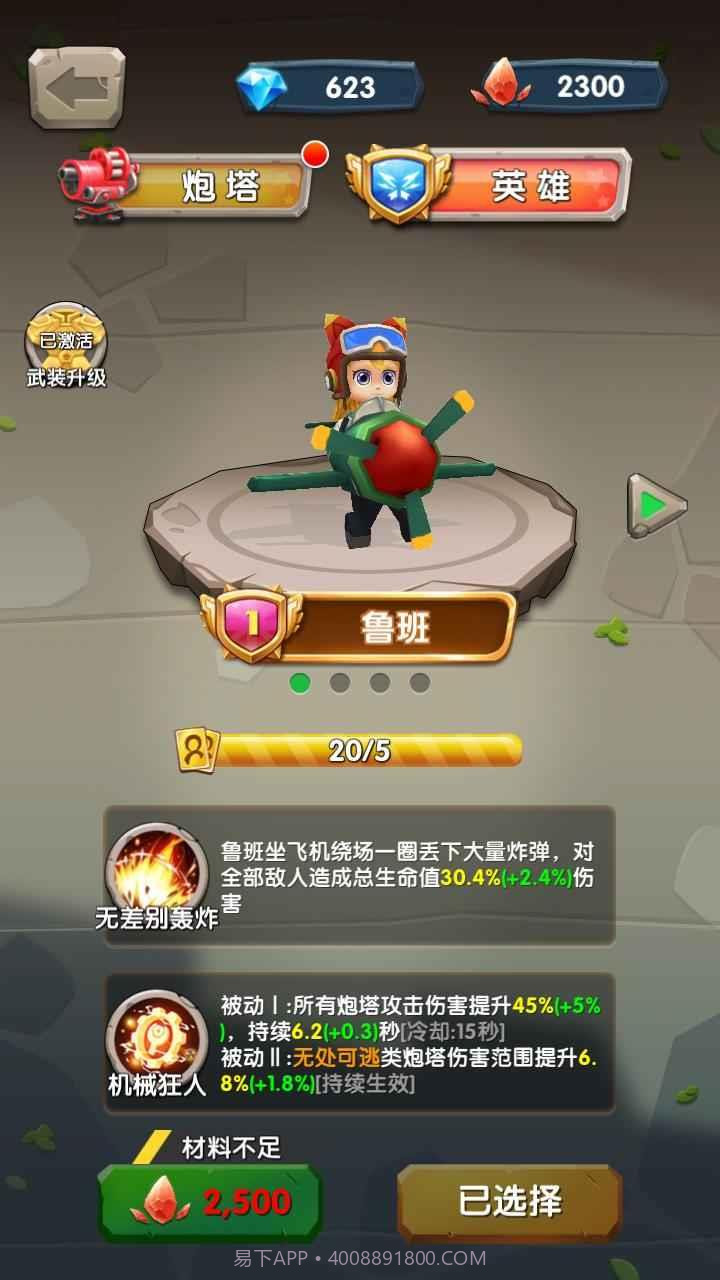720x1280 pixels.
Task: Click the cannon icon beside 炮塔 tab
Action: coord(95,180)
